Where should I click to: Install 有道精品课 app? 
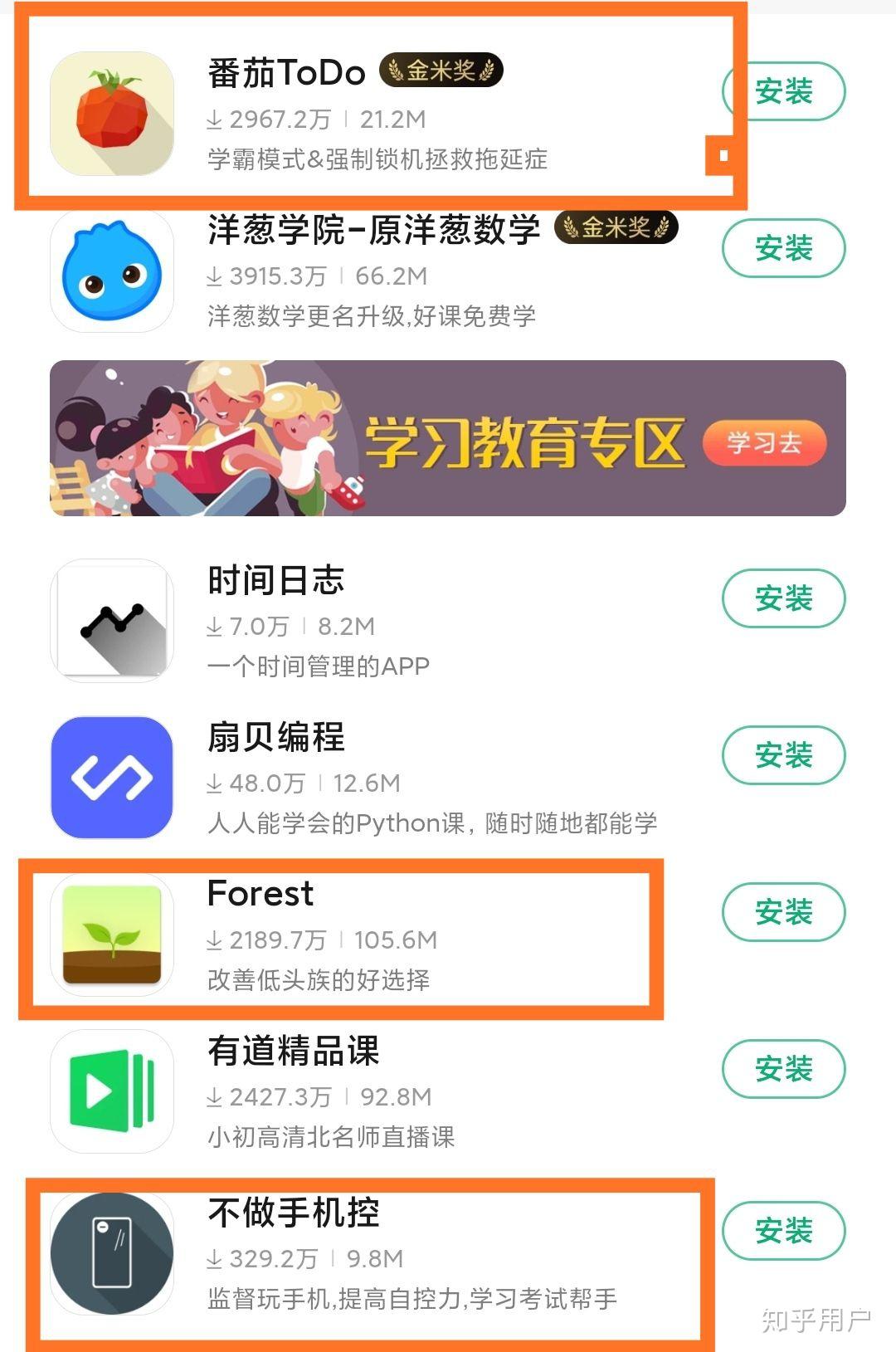tap(783, 1068)
